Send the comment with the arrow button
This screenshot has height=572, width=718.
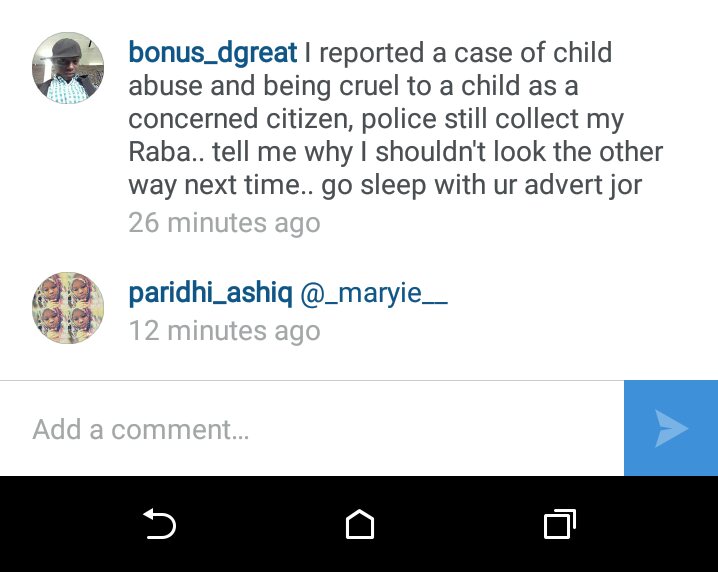(x=671, y=428)
